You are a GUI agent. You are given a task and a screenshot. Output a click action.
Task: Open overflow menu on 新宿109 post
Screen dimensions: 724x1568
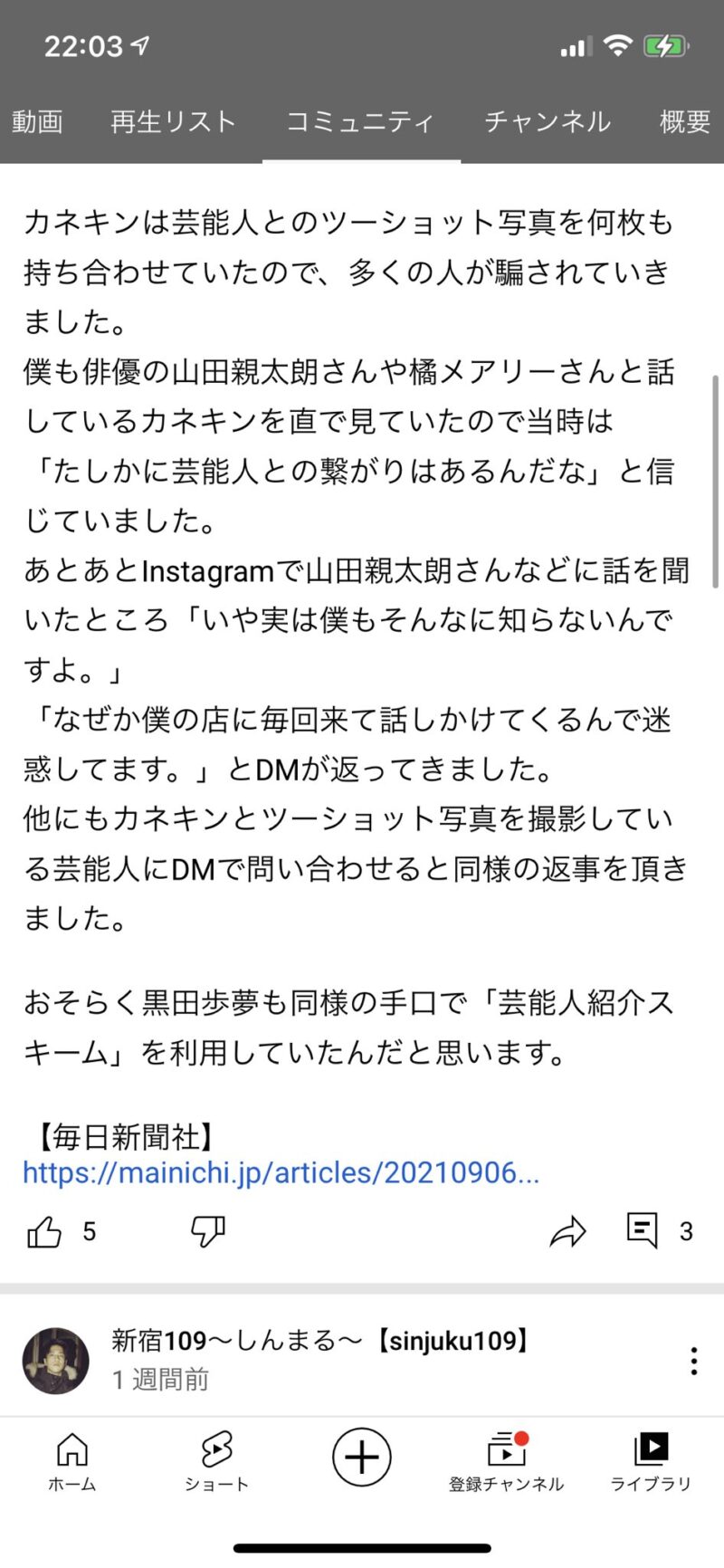coord(693,1361)
